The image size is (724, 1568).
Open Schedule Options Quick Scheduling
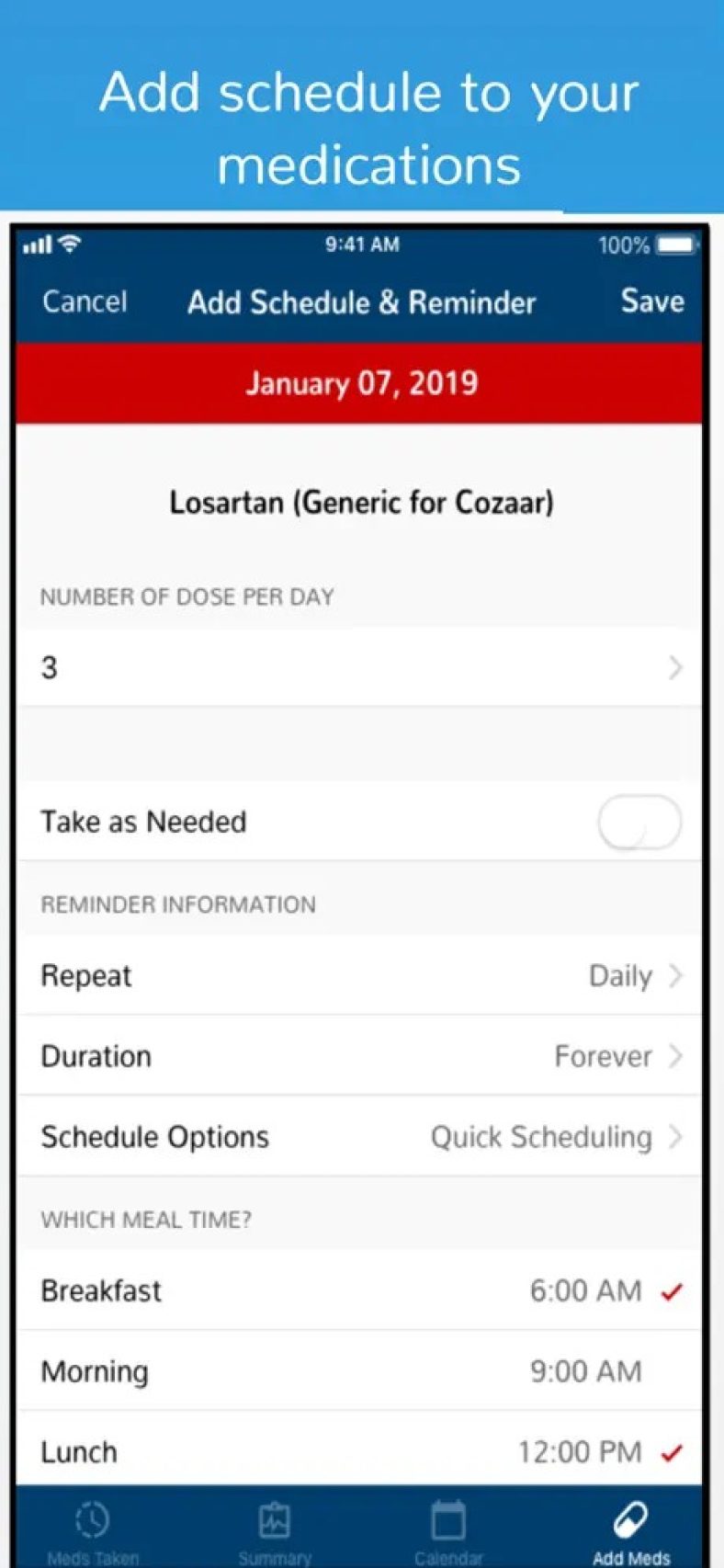click(x=362, y=1136)
